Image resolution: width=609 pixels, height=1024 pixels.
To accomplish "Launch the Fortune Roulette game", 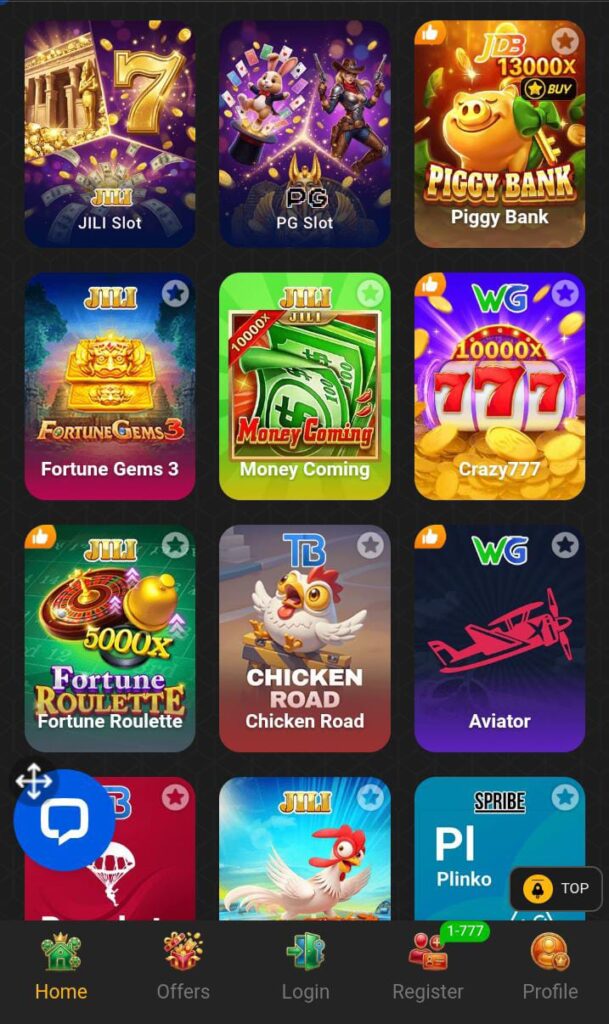I will pyautogui.click(x=109, y=640).
